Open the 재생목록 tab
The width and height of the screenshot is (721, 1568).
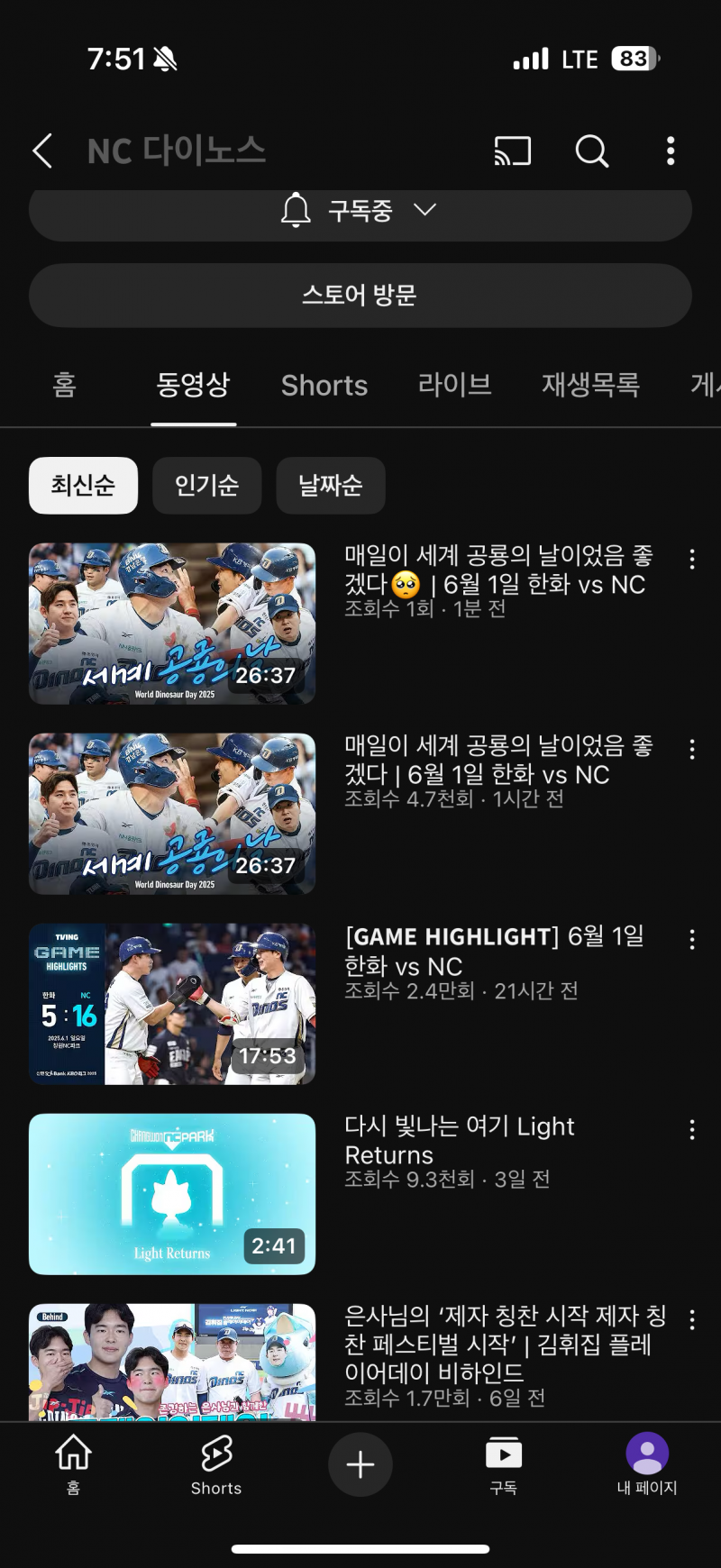point(590,386)
